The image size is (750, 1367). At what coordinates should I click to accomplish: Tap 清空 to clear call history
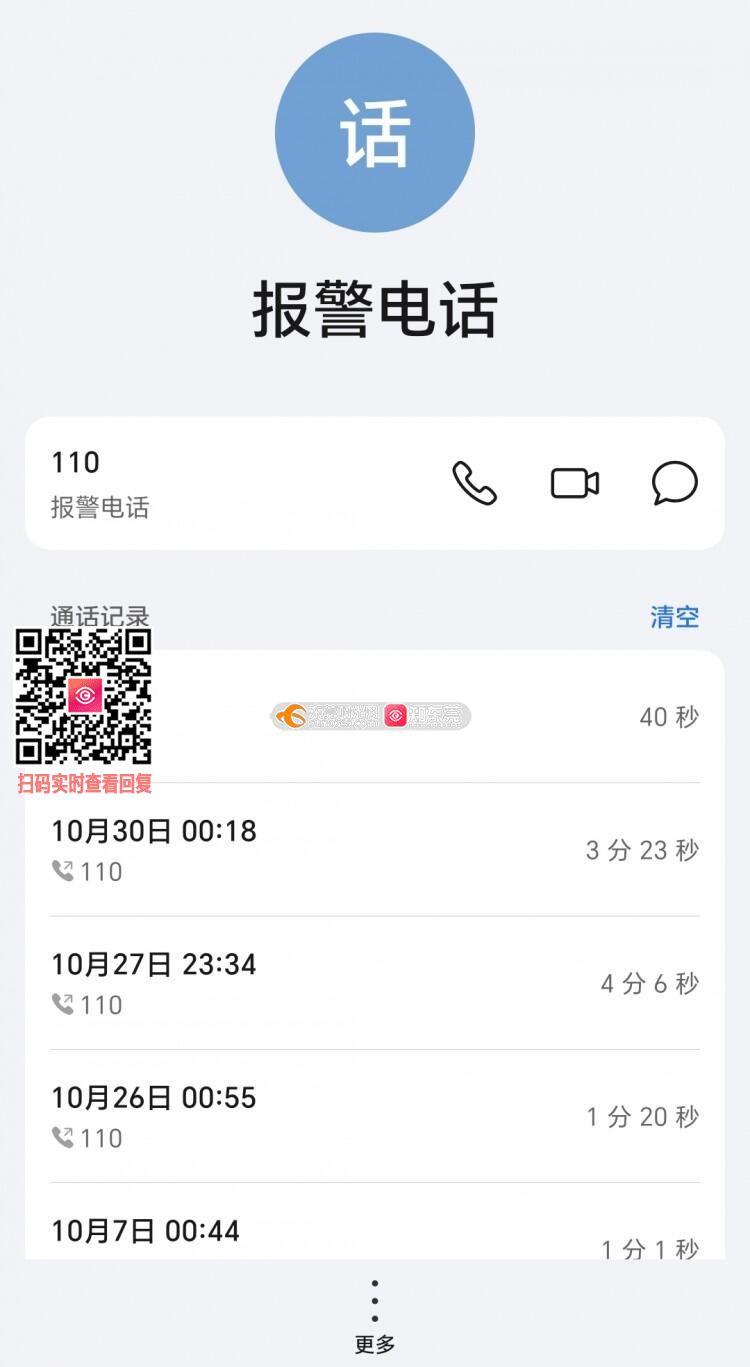(x=675, y=617)
